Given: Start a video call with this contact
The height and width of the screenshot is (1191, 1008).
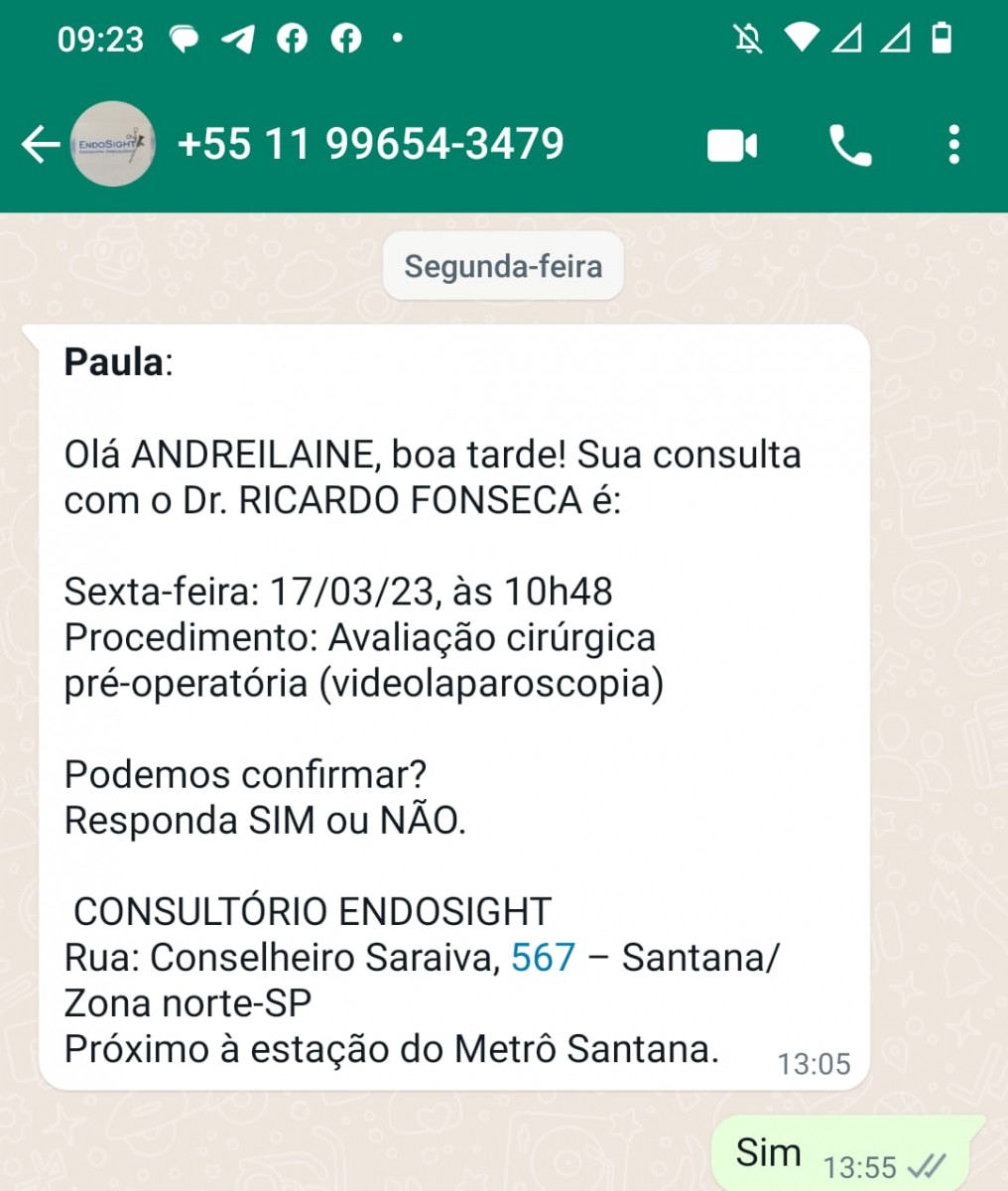Looking at the screenshot, I should 732,146.
